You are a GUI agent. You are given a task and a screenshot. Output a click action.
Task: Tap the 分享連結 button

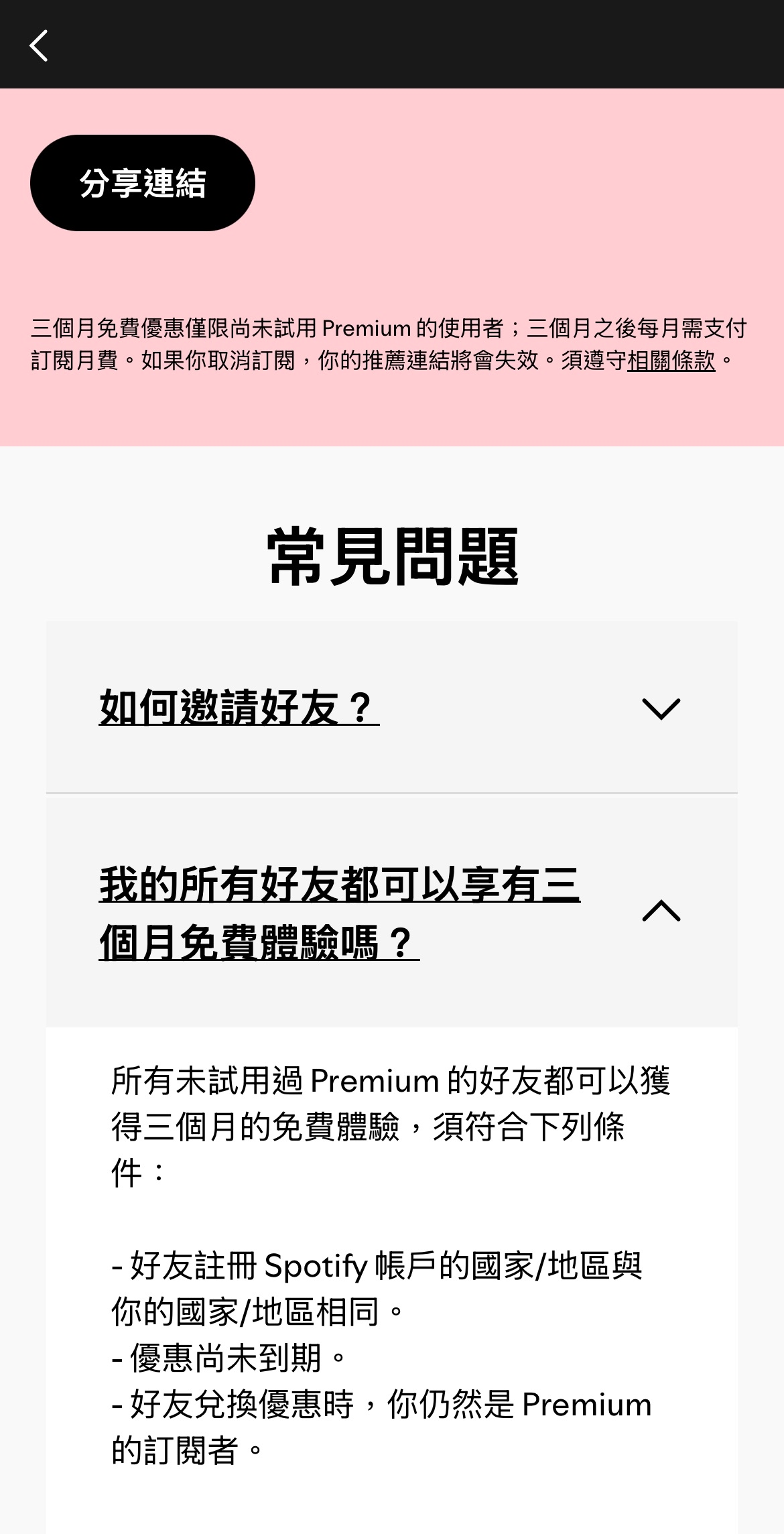(143, 183)
